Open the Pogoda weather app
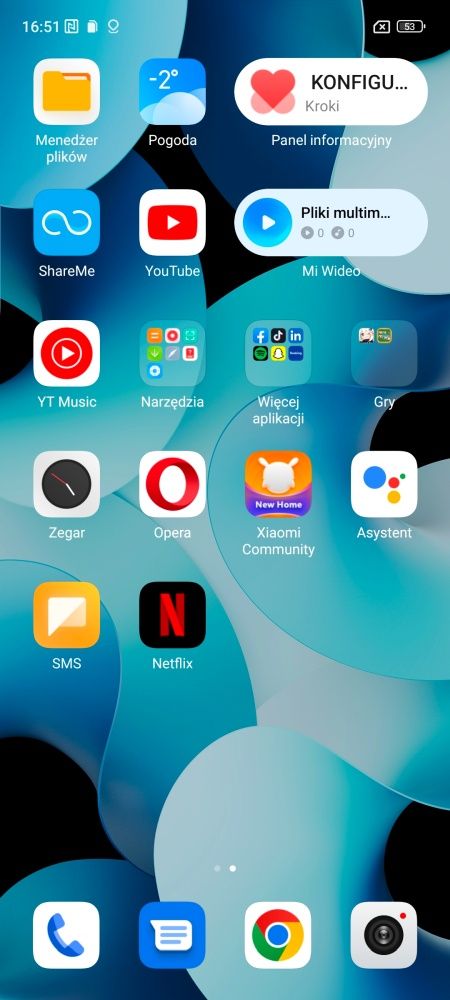The height and width of the screenshot is (1000, 450). [172, 91]
